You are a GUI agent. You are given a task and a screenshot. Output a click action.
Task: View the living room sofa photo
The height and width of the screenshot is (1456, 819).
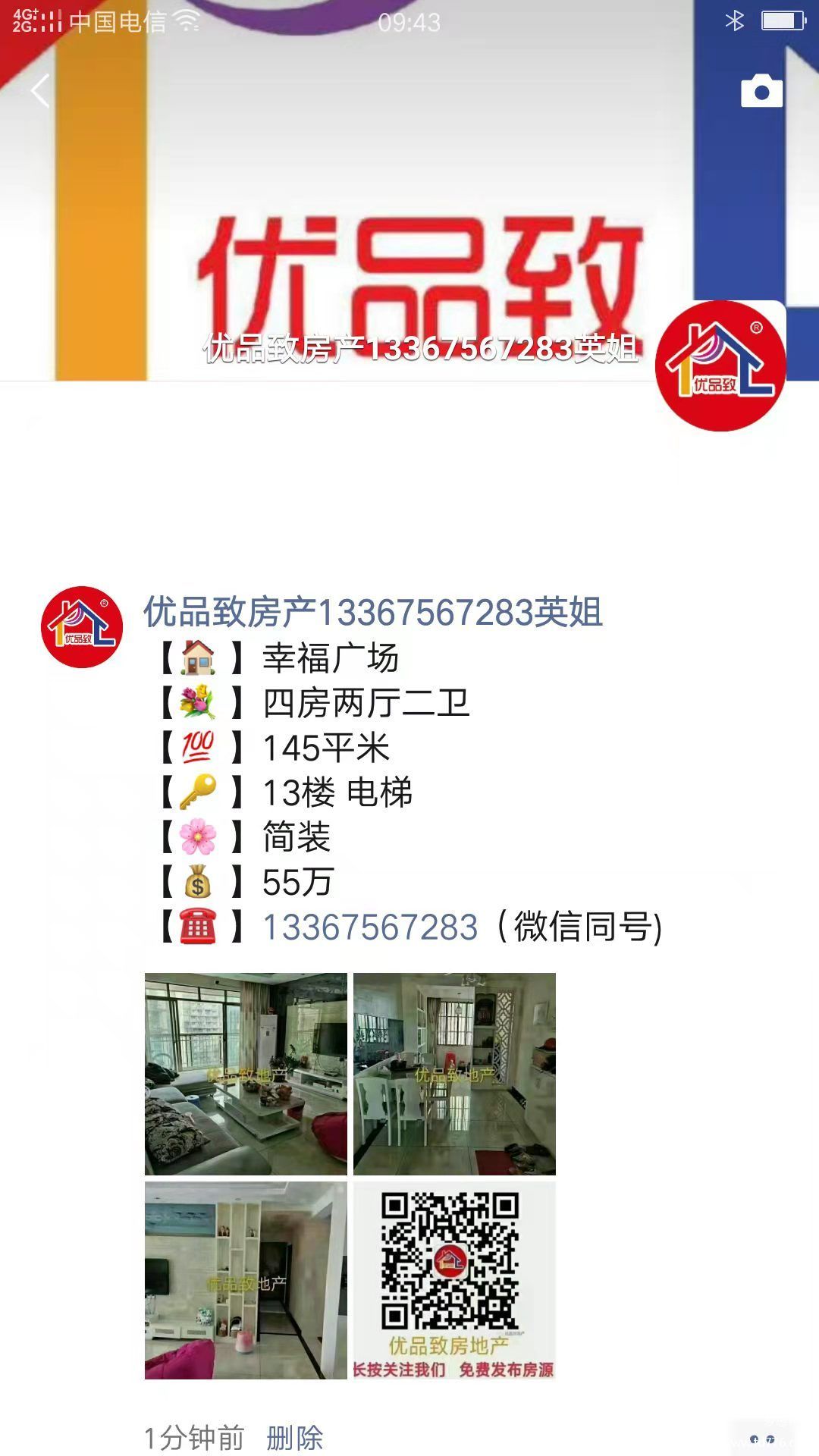pyautogui.click(x=246, y=1074)
